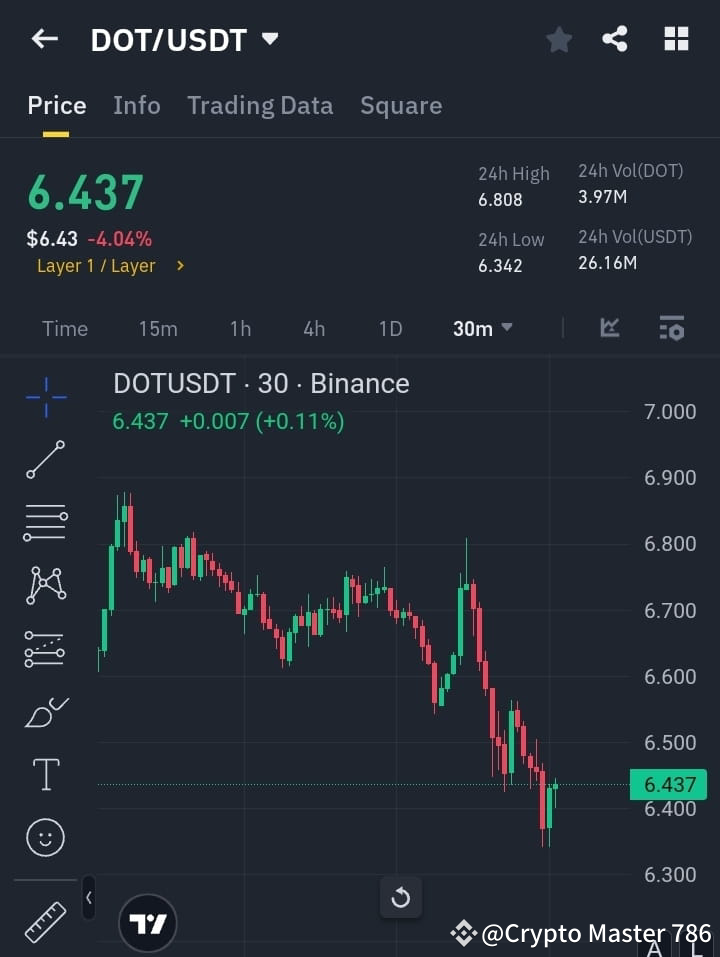Toggle favorite star for DOT/USDT
The image size is (720, 957).
coord(558,39)
